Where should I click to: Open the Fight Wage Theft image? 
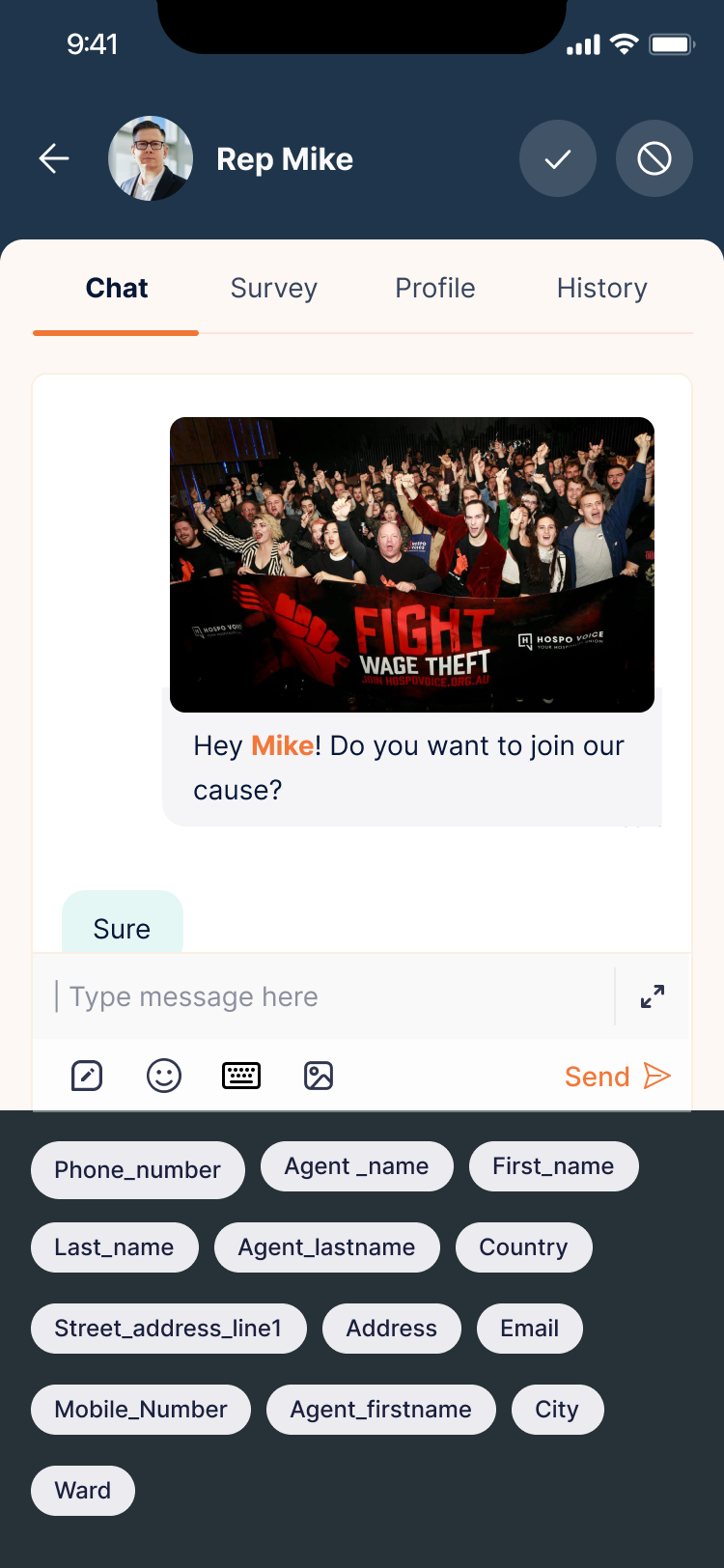coord(412,565)
